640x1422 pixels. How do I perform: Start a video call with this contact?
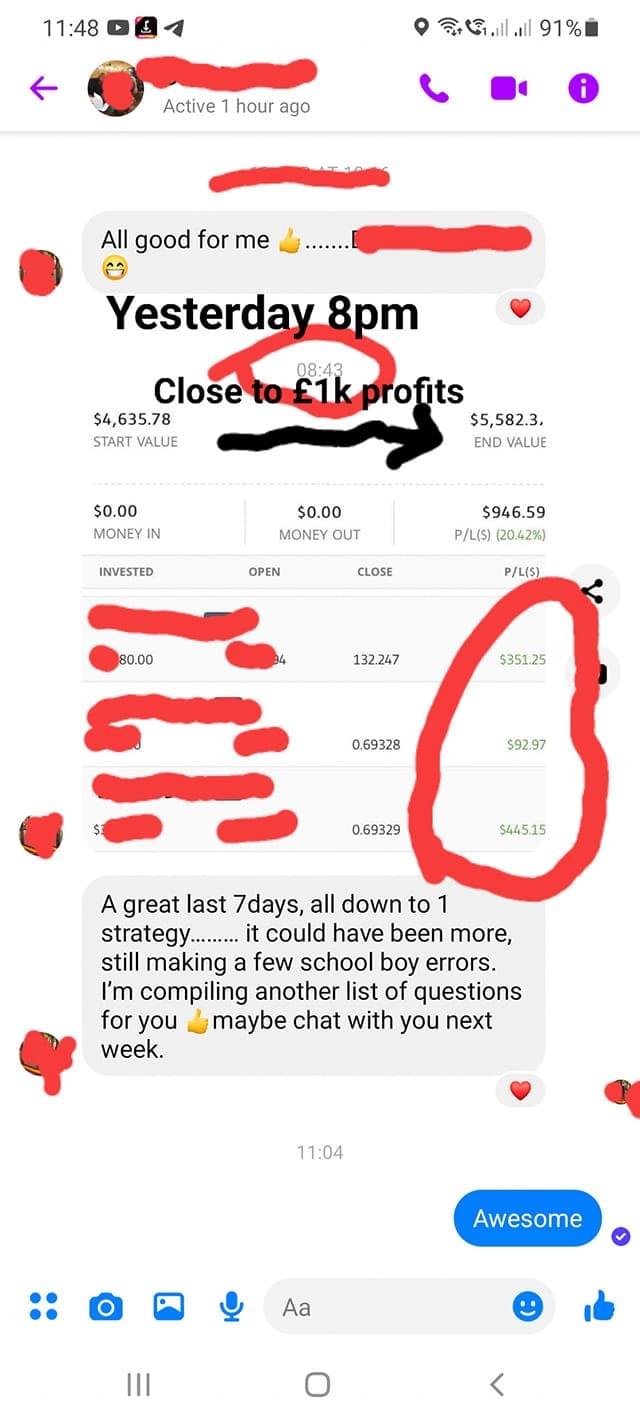[508, 89]
